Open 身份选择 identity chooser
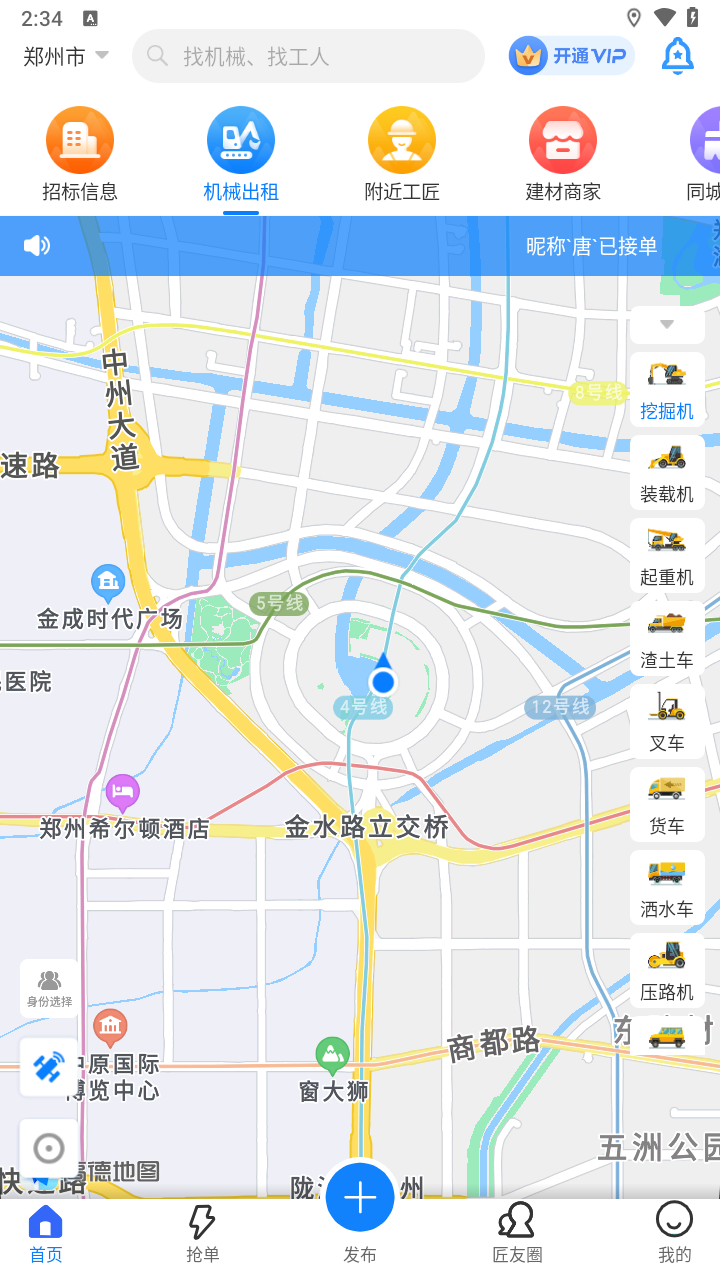 (49, 988)
